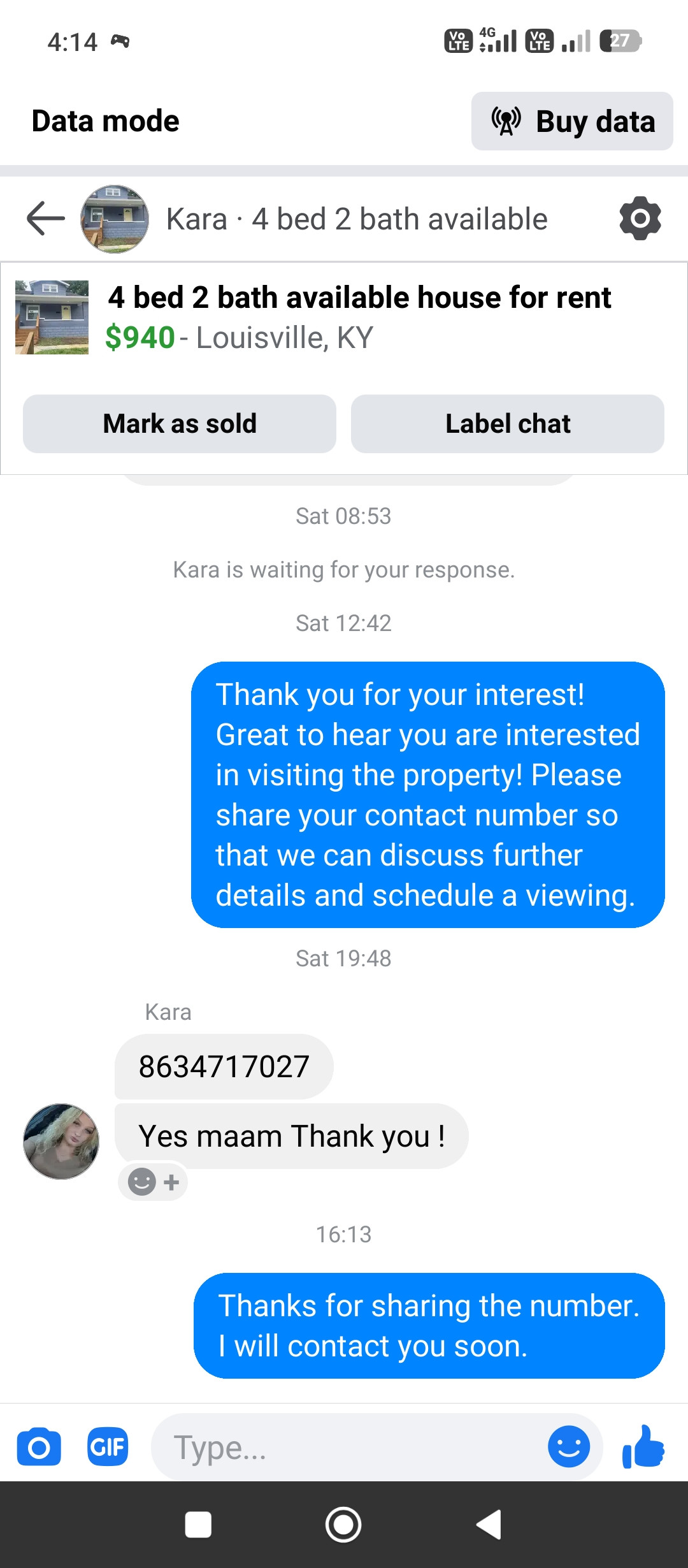Tap the Buy data button
The image size is (688, 1568).
pyautogui.click(x=572, y=121)
